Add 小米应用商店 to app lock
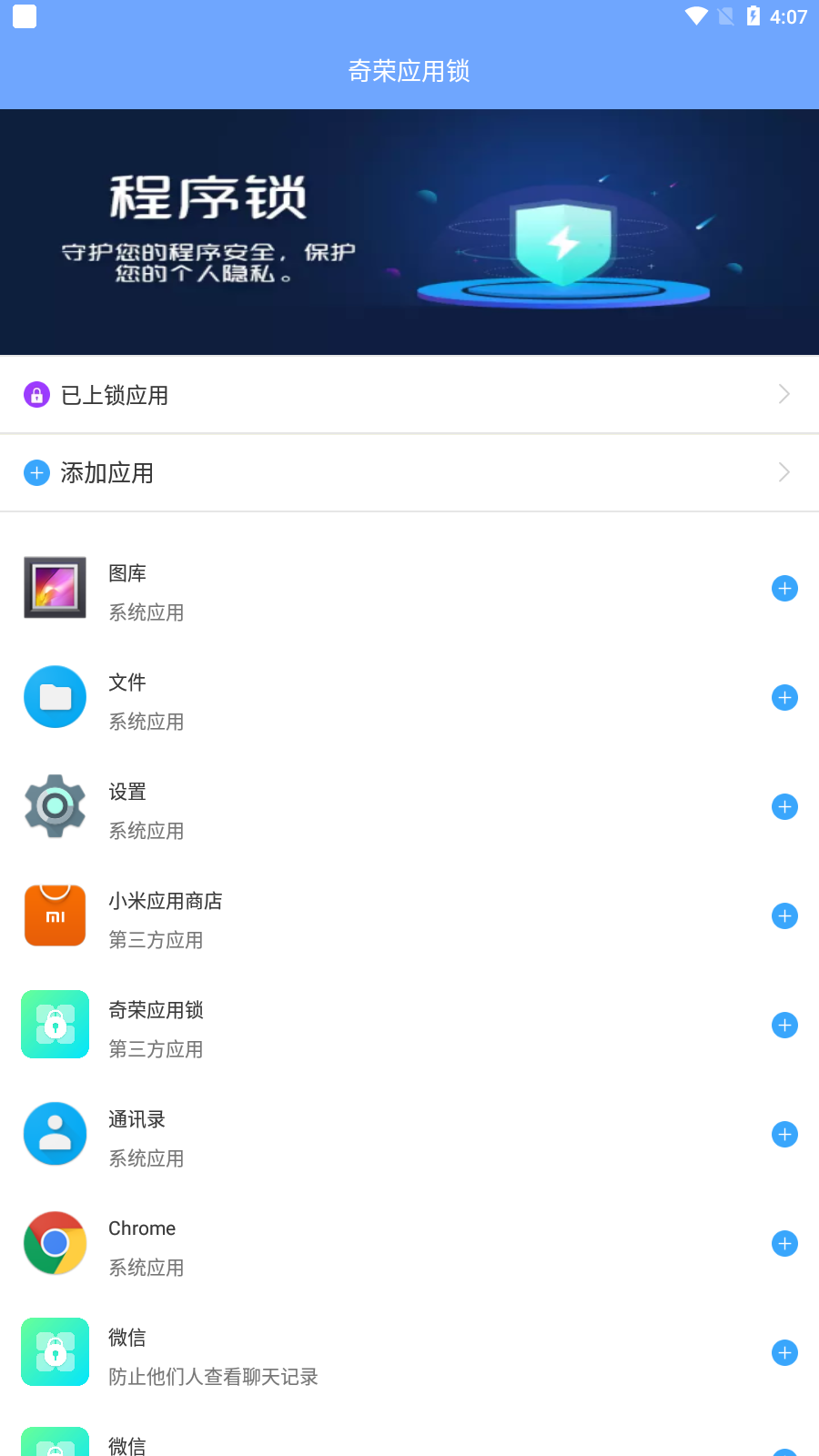 784,916
